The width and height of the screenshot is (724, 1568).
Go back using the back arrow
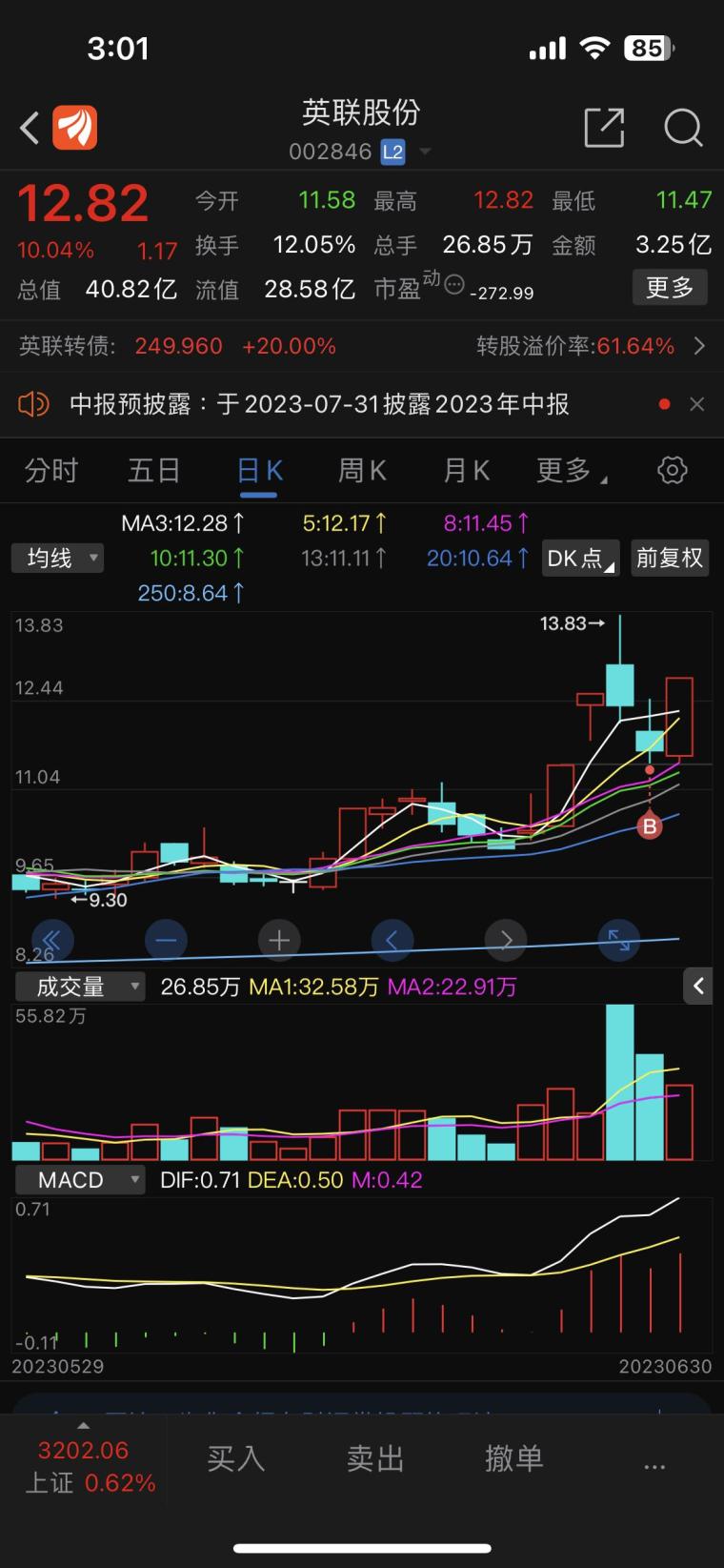point(27,127)
